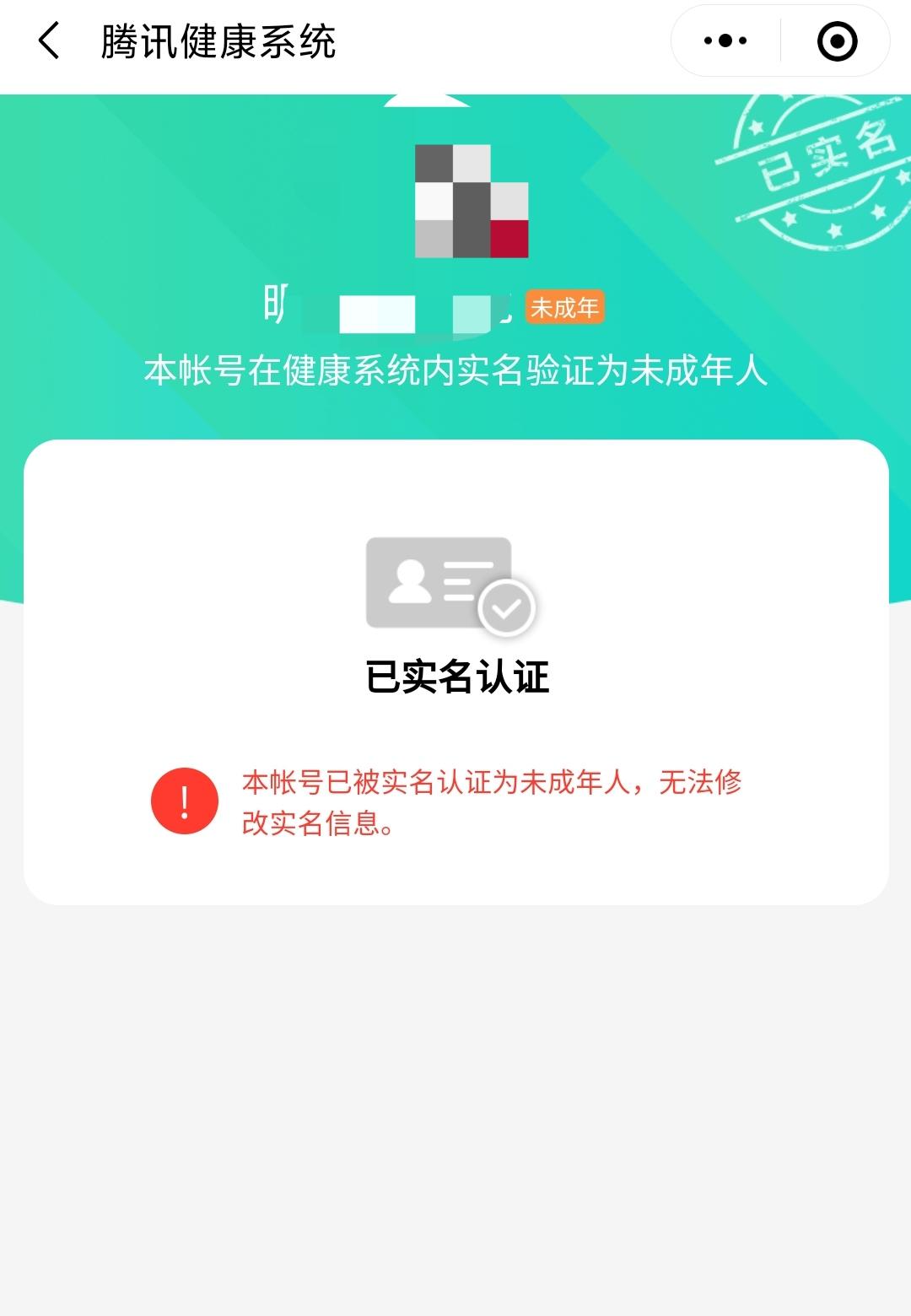This screenshot has width=911, height=1316.
Task: Tap the back arrow to leave the page
Action: [48, 41]
